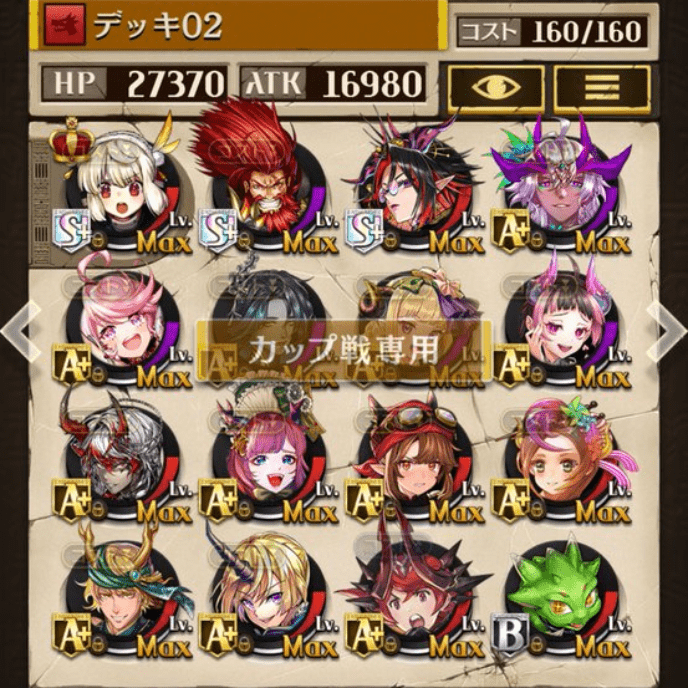Go to previous deck with left arrow
The height and width of the screenshot is (688, 688).
(x=19, y=326)
